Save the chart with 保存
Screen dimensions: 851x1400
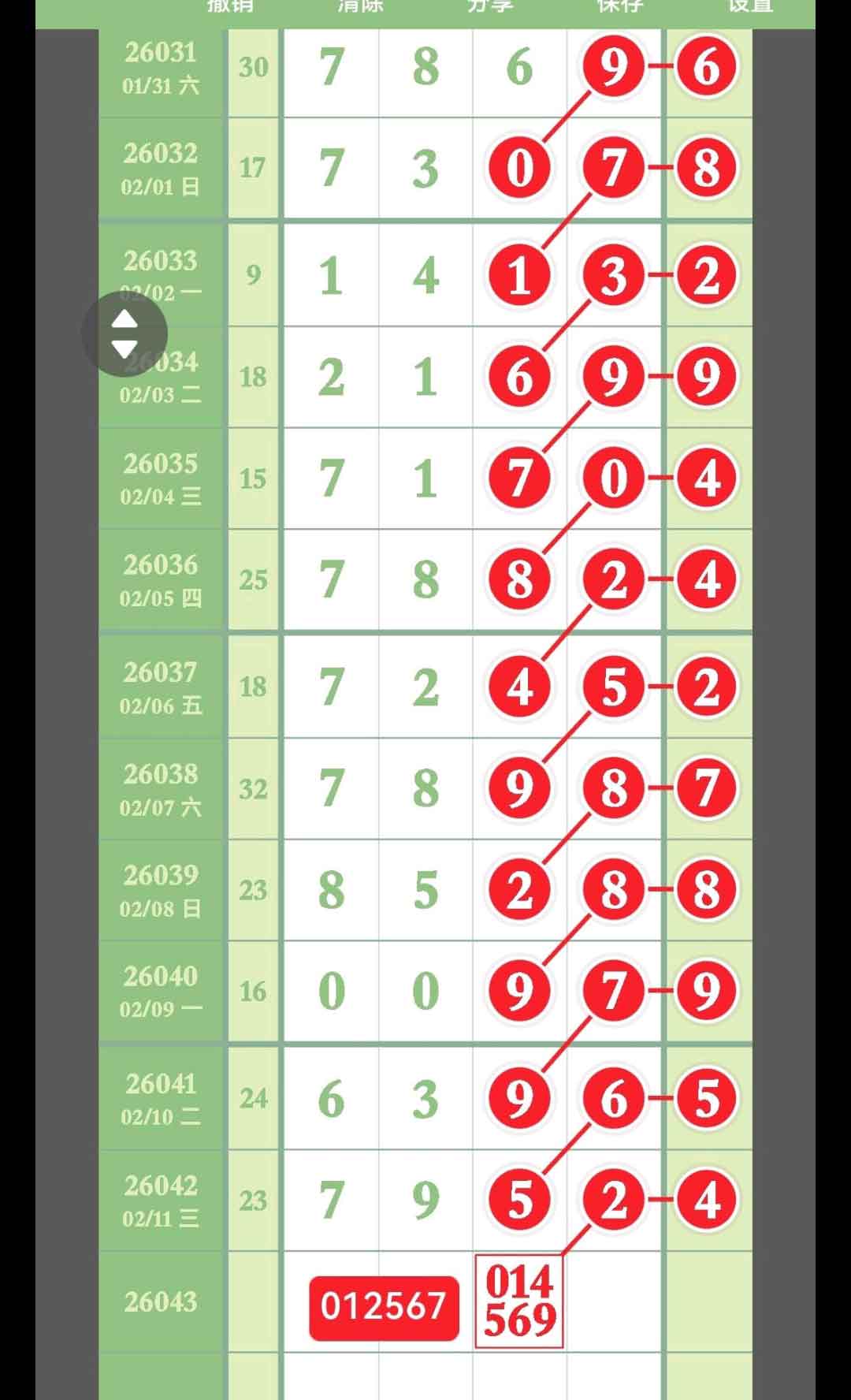(619, 6)
